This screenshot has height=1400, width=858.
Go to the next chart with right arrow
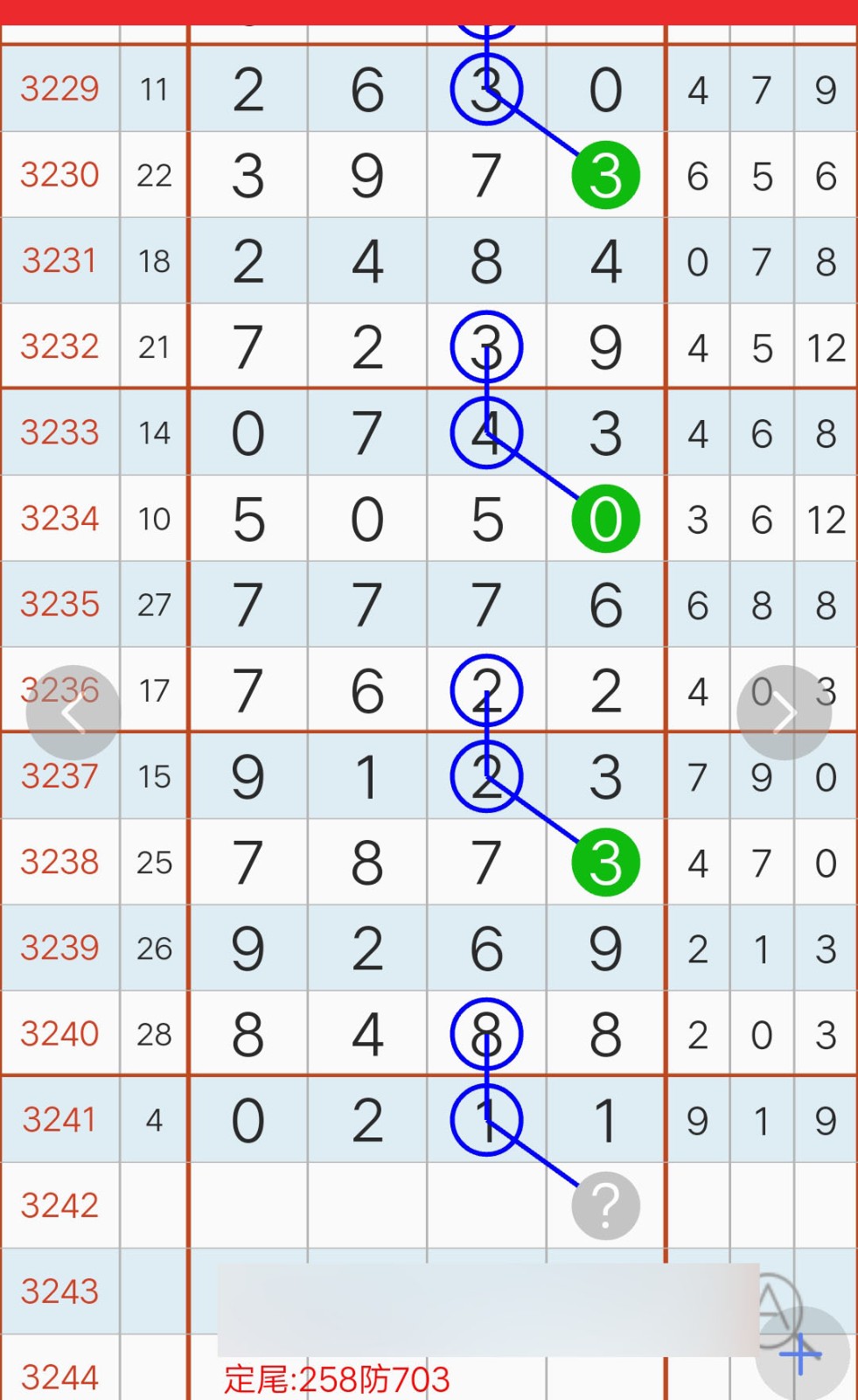[x=785, y=713]
